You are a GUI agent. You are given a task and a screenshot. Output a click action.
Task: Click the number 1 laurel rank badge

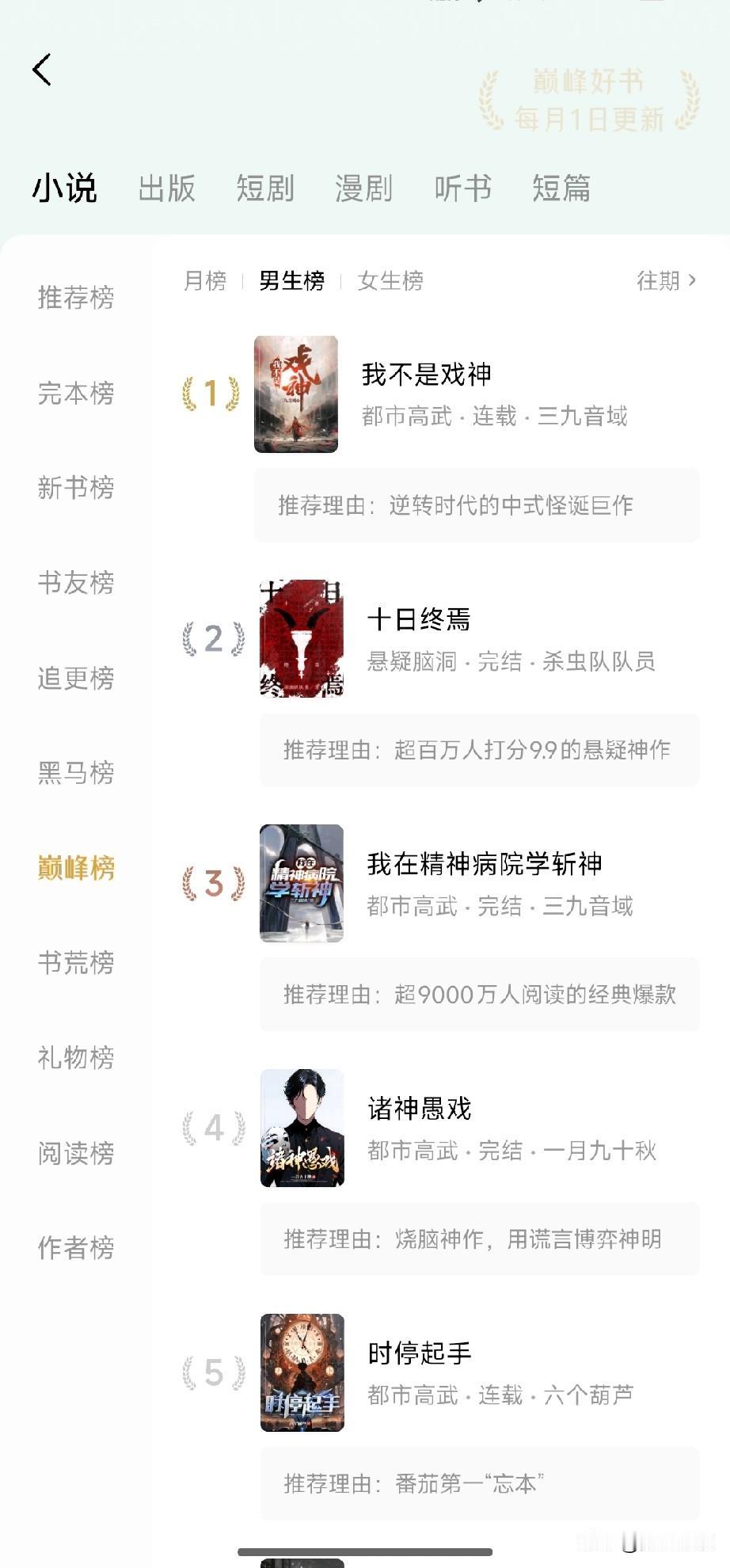[210, 394]
